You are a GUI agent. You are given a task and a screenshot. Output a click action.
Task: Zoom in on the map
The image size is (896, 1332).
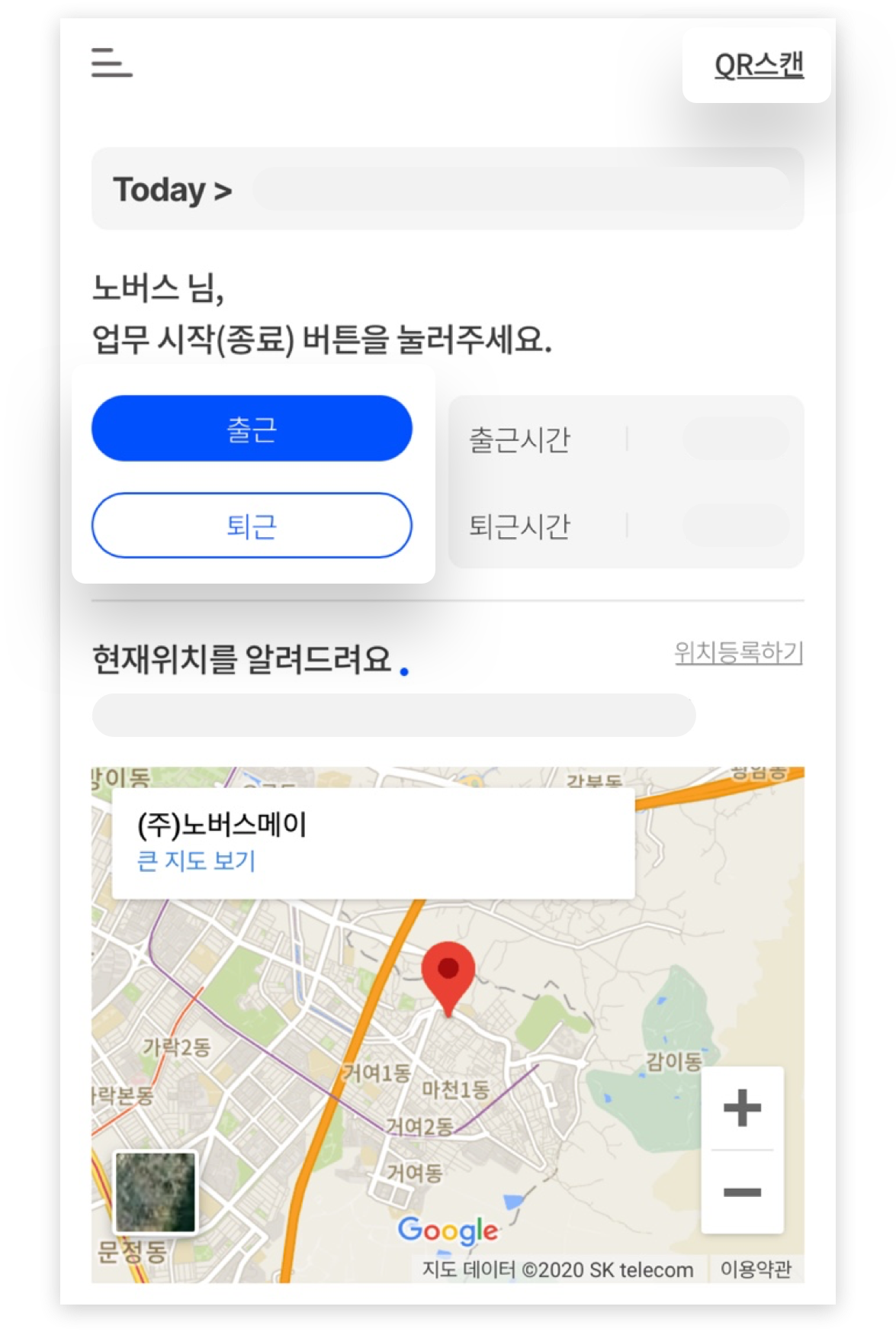742,1108
